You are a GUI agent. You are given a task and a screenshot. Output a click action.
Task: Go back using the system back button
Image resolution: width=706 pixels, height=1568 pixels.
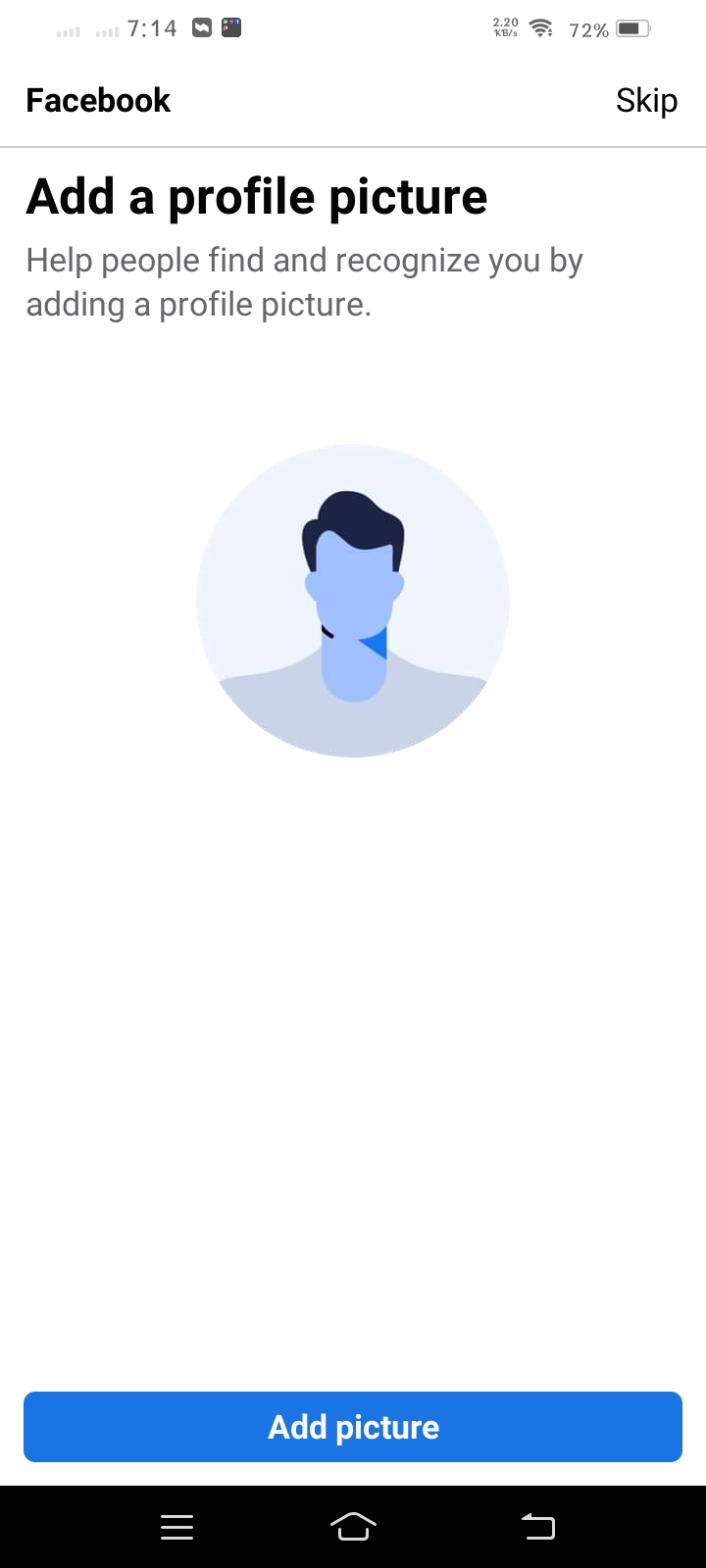[537, 1526]
